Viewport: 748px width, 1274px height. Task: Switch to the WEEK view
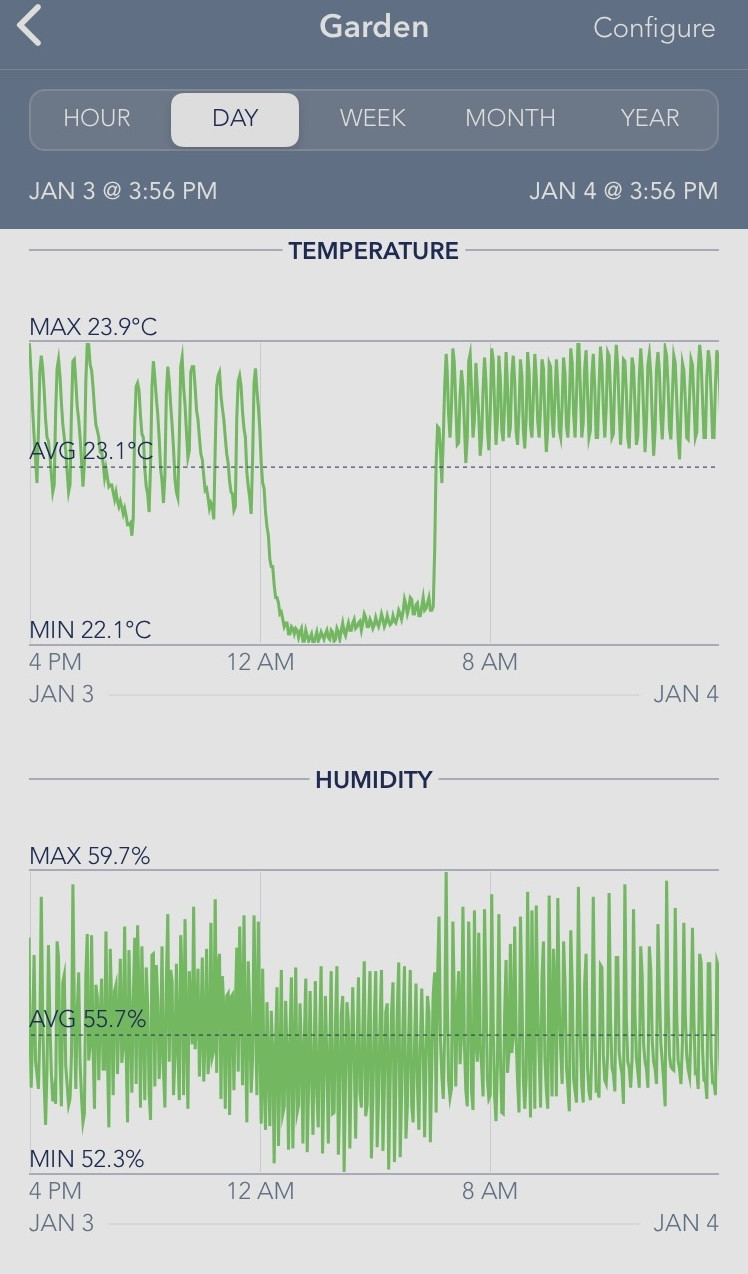(373, 118)
